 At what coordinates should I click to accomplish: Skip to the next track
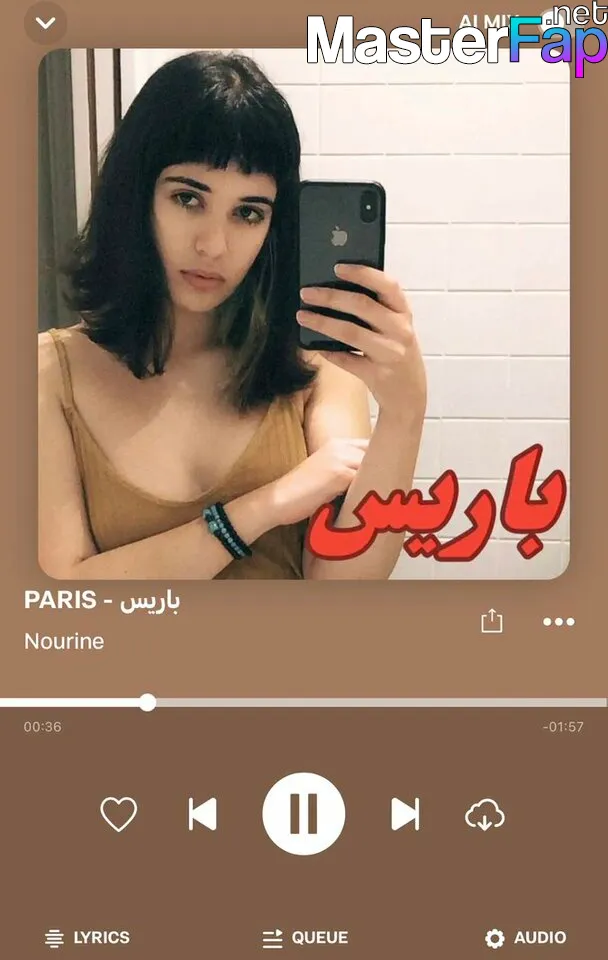pos(405,815)
